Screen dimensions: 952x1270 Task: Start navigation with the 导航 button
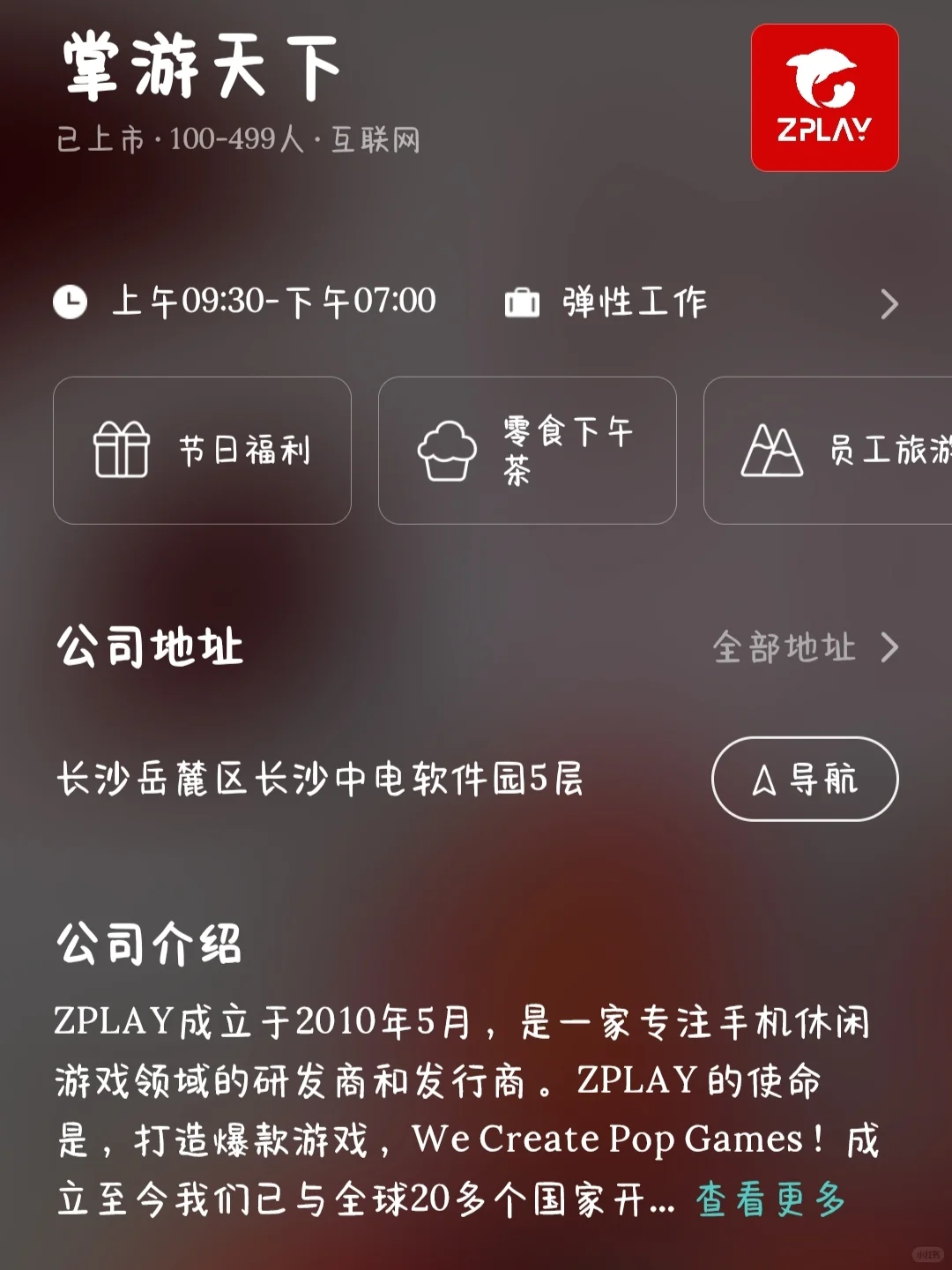(x=805, y=779)
